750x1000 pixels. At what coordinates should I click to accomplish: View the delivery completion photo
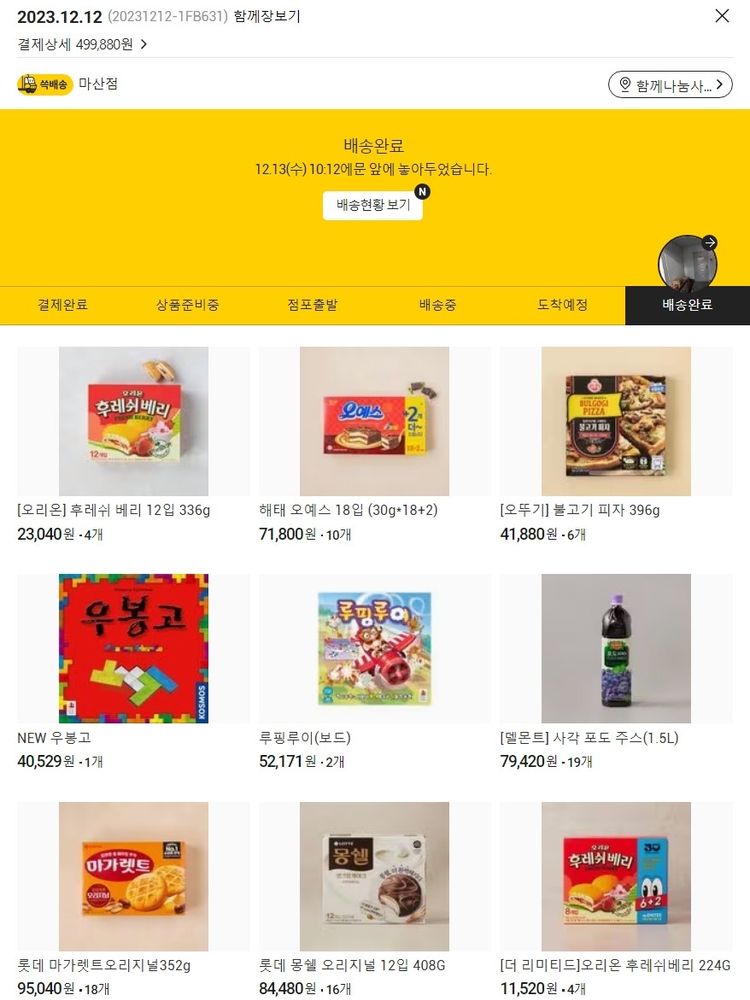coord(687,263)
